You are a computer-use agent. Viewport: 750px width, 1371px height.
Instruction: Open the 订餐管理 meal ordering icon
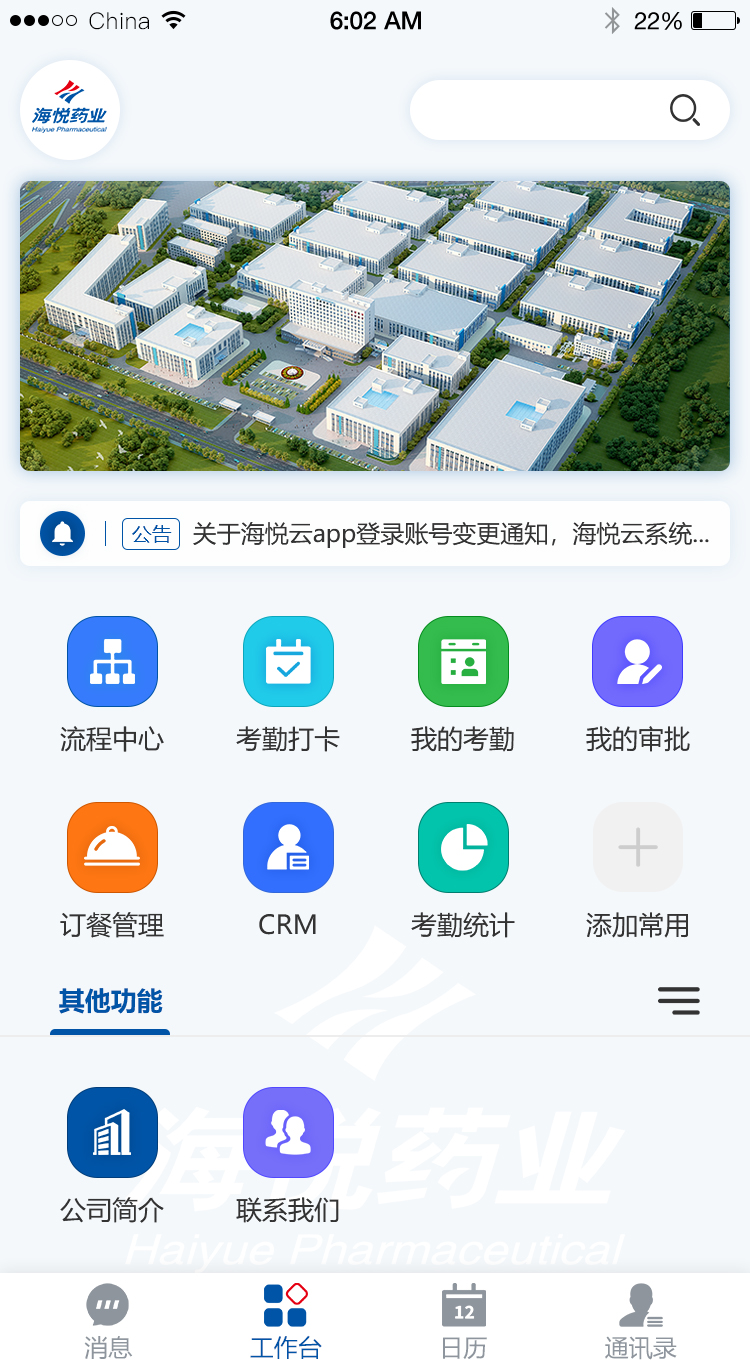tap(112, 847)
